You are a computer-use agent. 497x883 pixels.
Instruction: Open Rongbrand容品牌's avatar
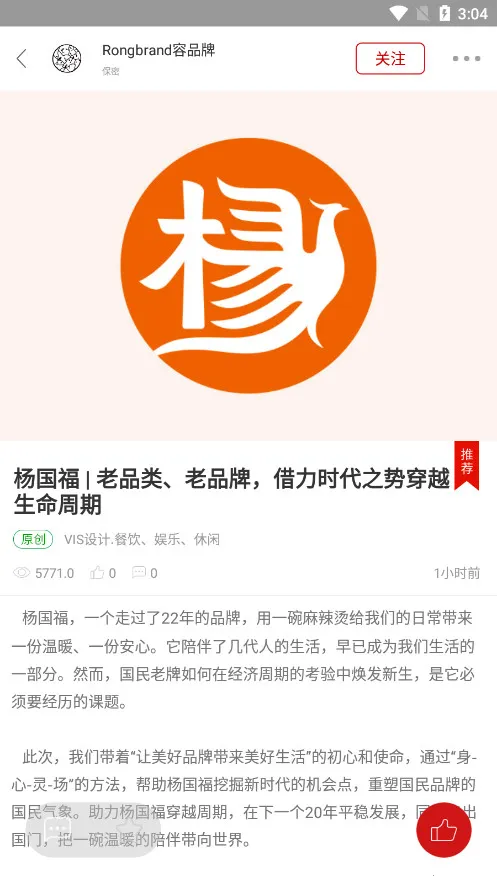[67, 58]
